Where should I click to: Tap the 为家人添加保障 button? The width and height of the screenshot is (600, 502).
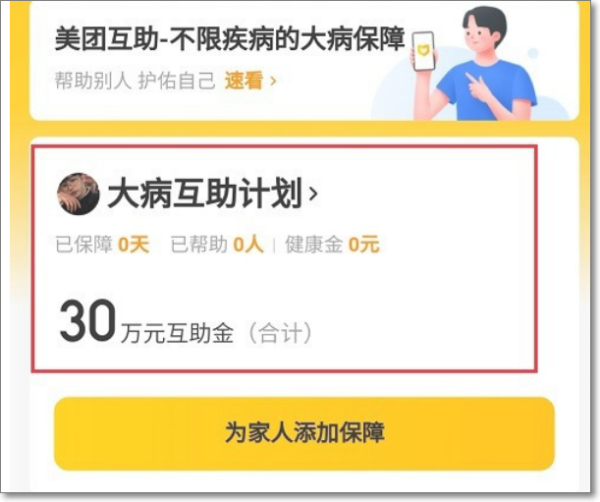click(x=303, y=433)
